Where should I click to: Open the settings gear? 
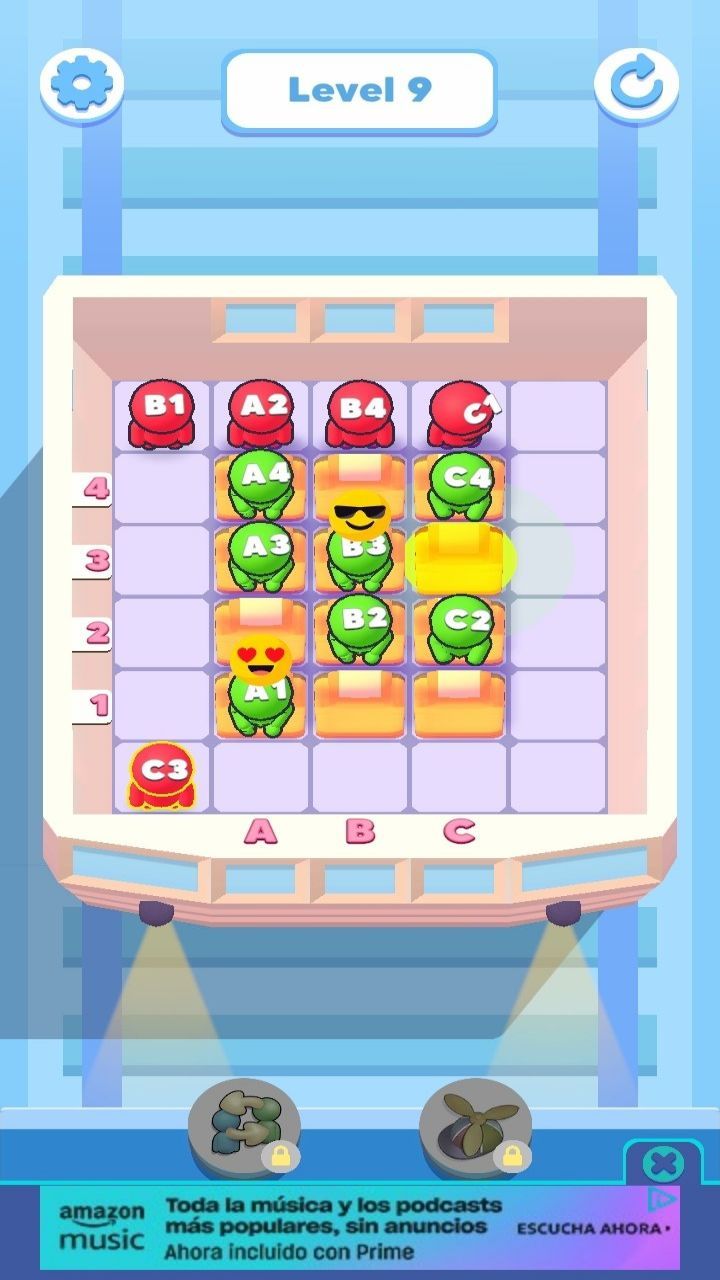point(82,85)
